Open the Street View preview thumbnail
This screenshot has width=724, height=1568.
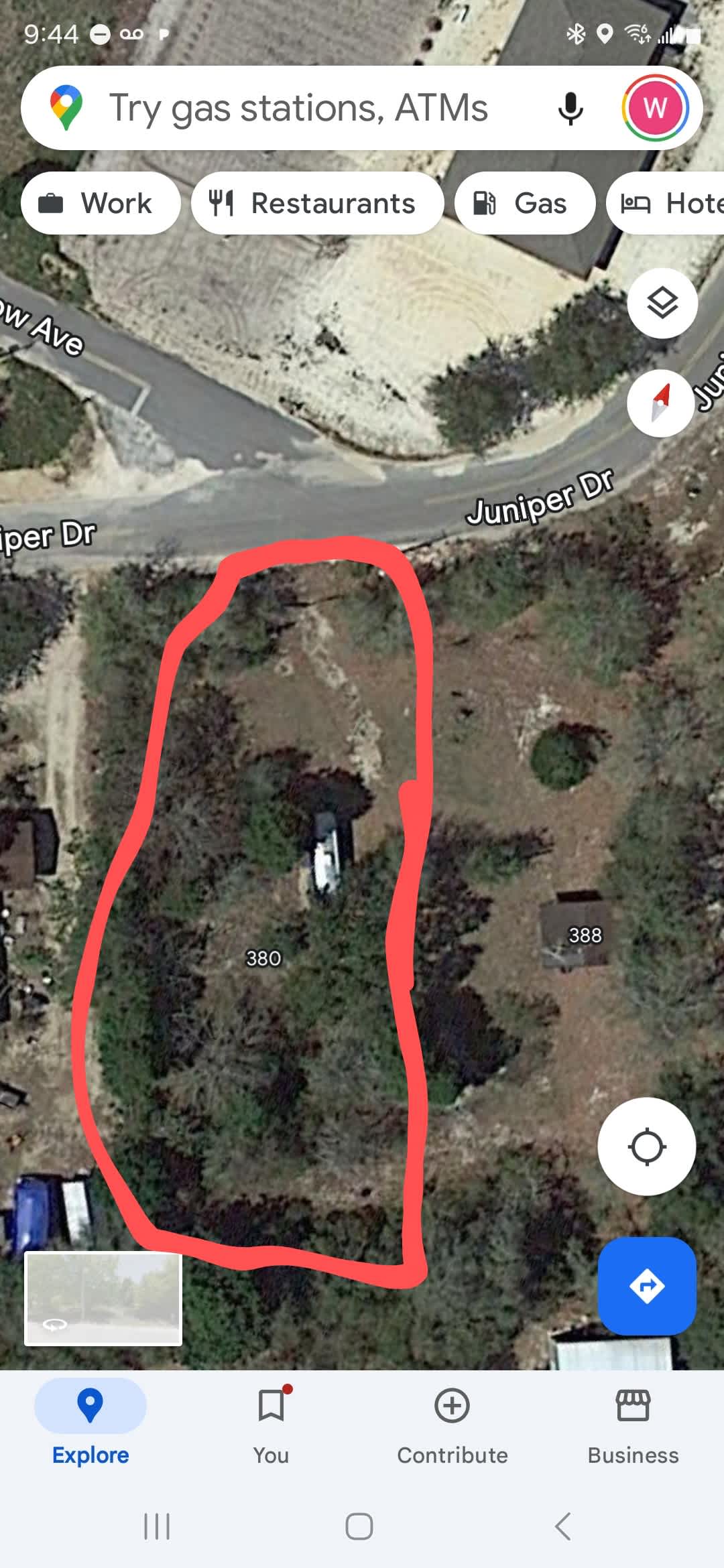click(x=103, y=1299)
